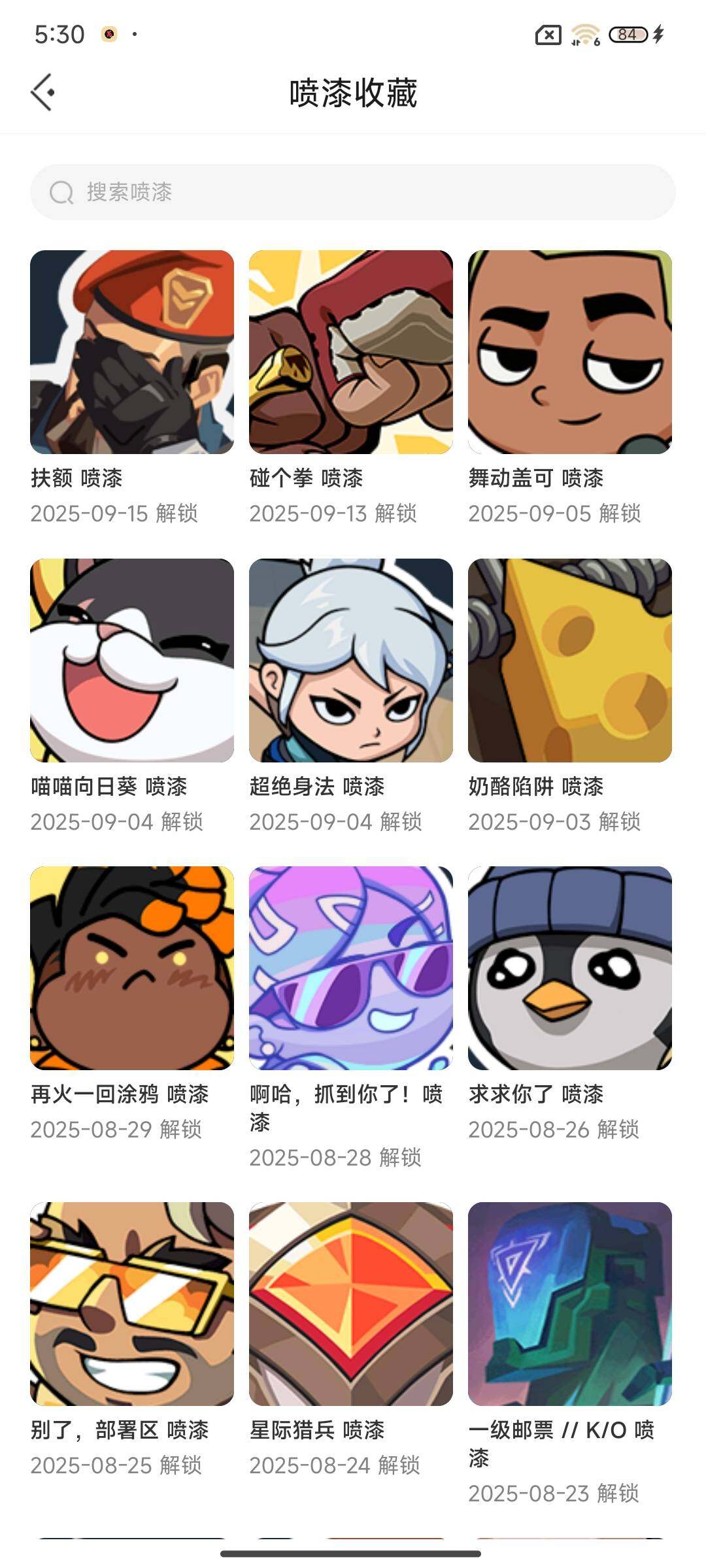View the 别了，部署区 喷漆 item
This screenshot has width=706, height=1568.
coord(132,1304)
